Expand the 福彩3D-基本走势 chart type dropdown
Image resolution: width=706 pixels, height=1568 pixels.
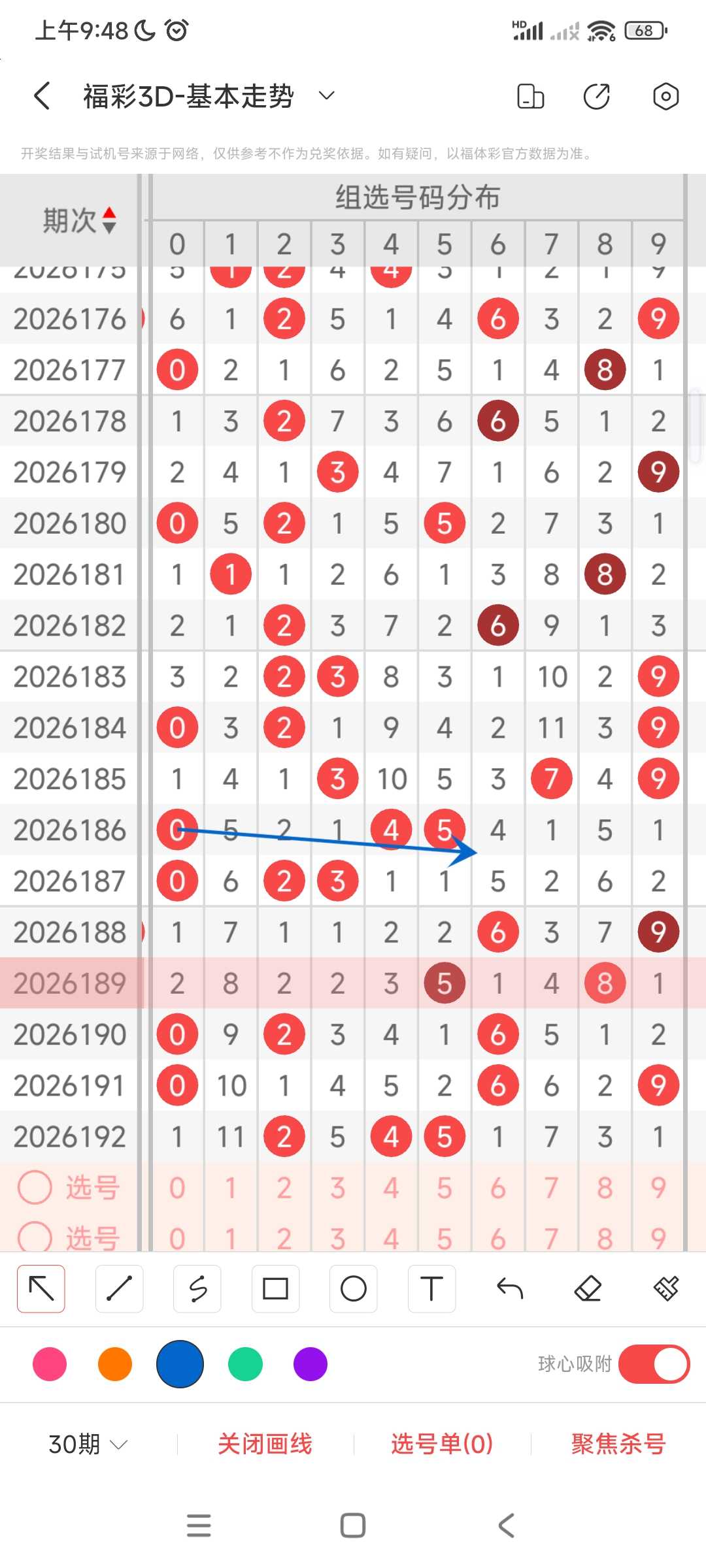click(x=326, y=96)
